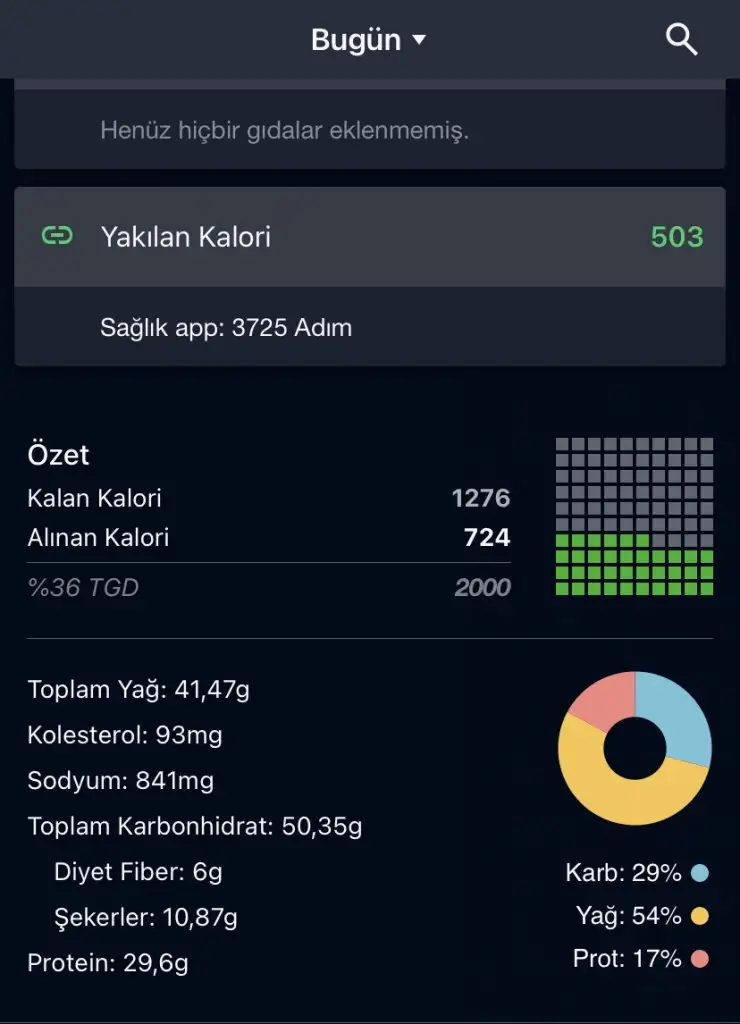Viewport: 740px width, 1024px height.
Task: Open the Yakılan Kalori row
Action: (x=369, y=237)
